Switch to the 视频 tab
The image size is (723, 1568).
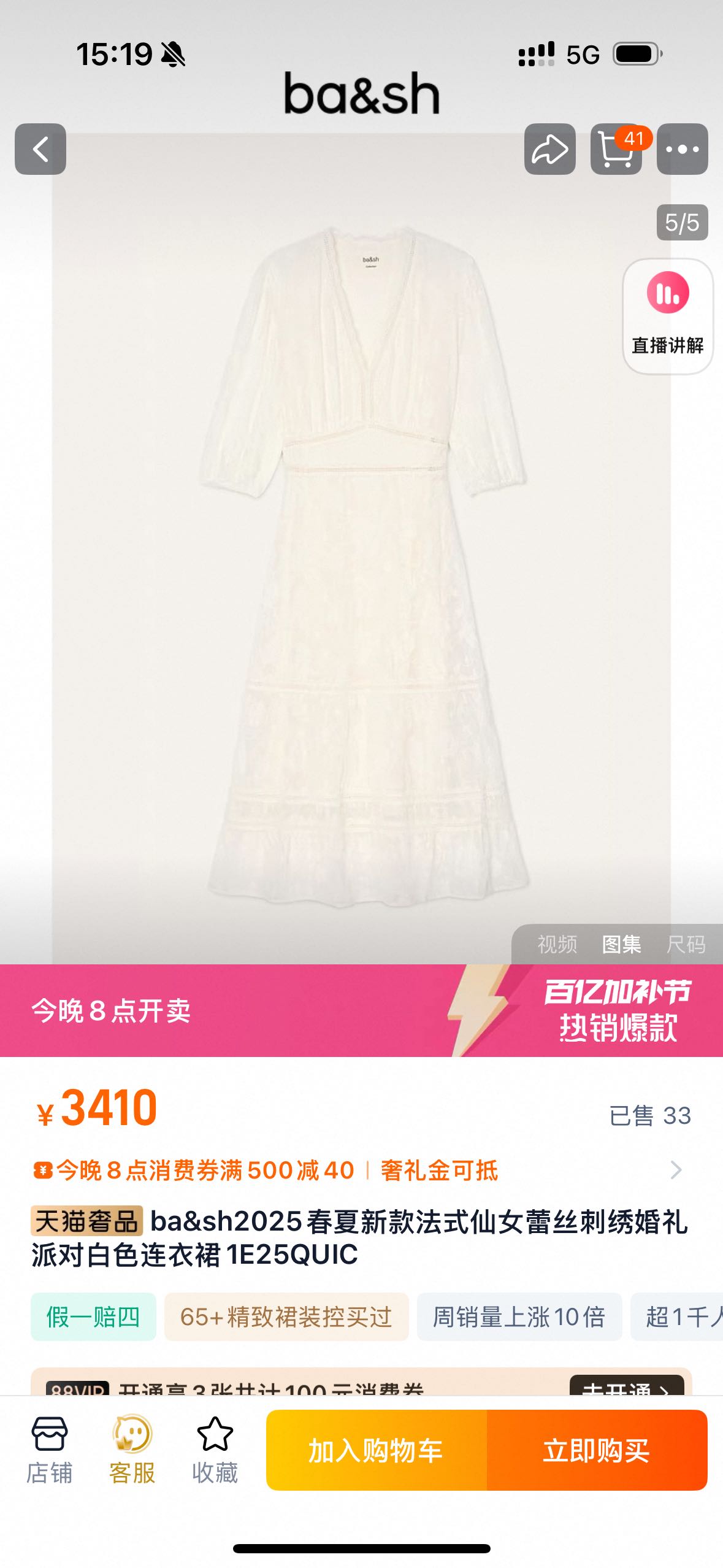[x=557, y=944]
